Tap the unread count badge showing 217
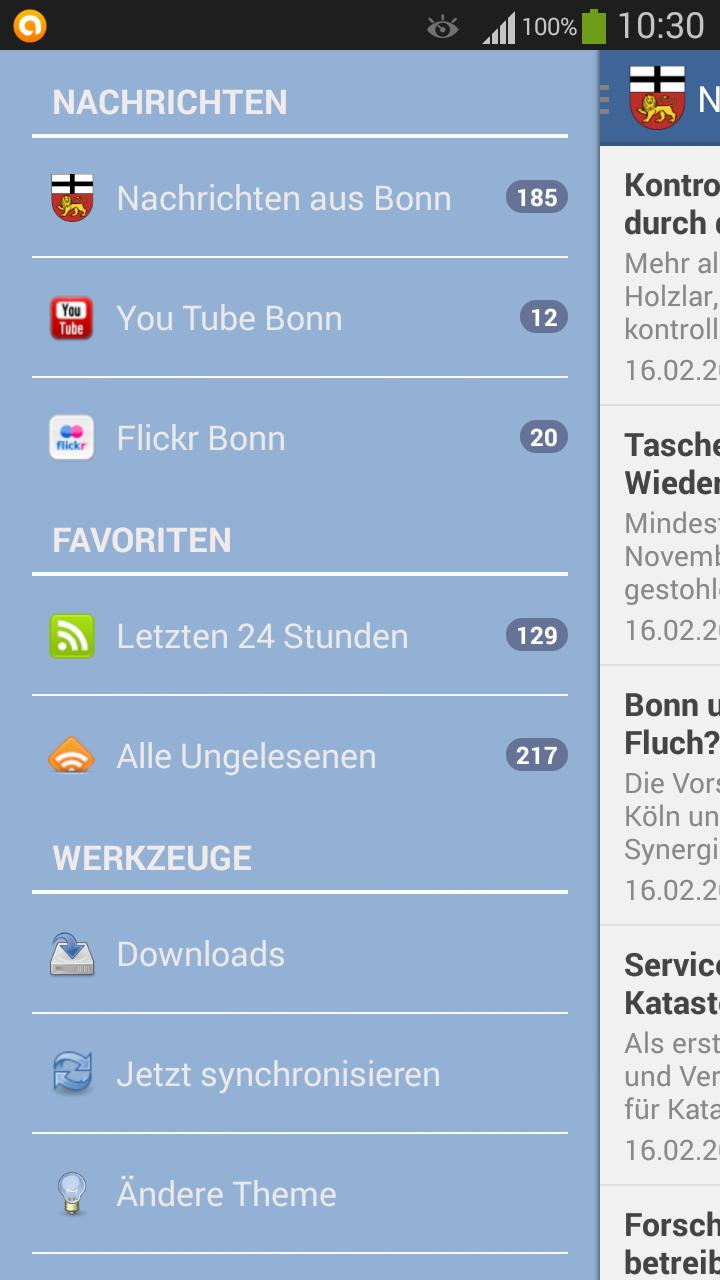This screenshot has height=1280, width=720. tap(534, 755)
